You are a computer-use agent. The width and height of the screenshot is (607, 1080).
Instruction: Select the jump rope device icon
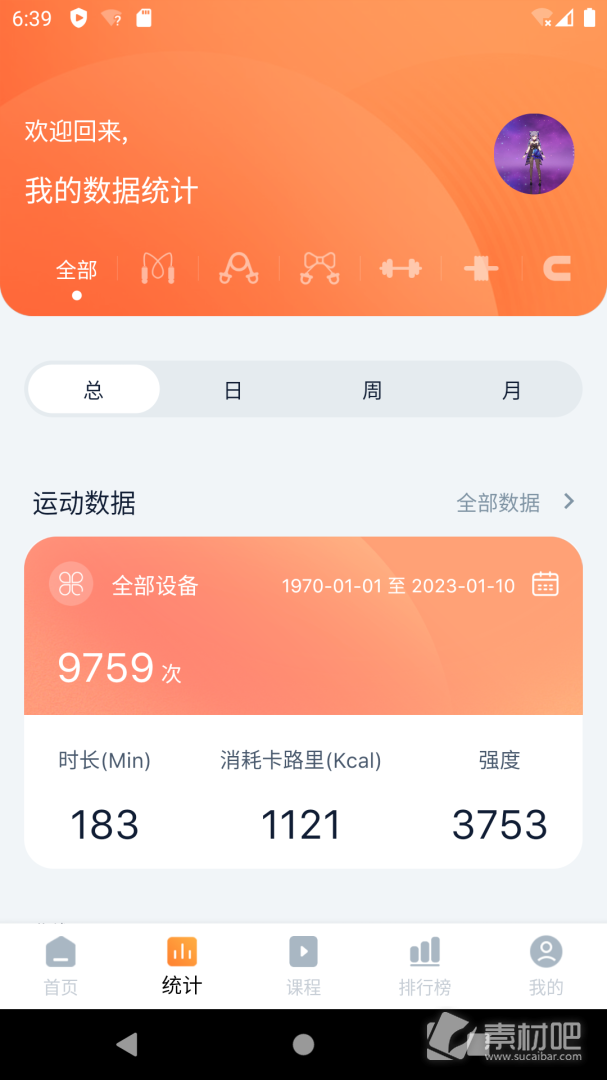coord(158,268)
